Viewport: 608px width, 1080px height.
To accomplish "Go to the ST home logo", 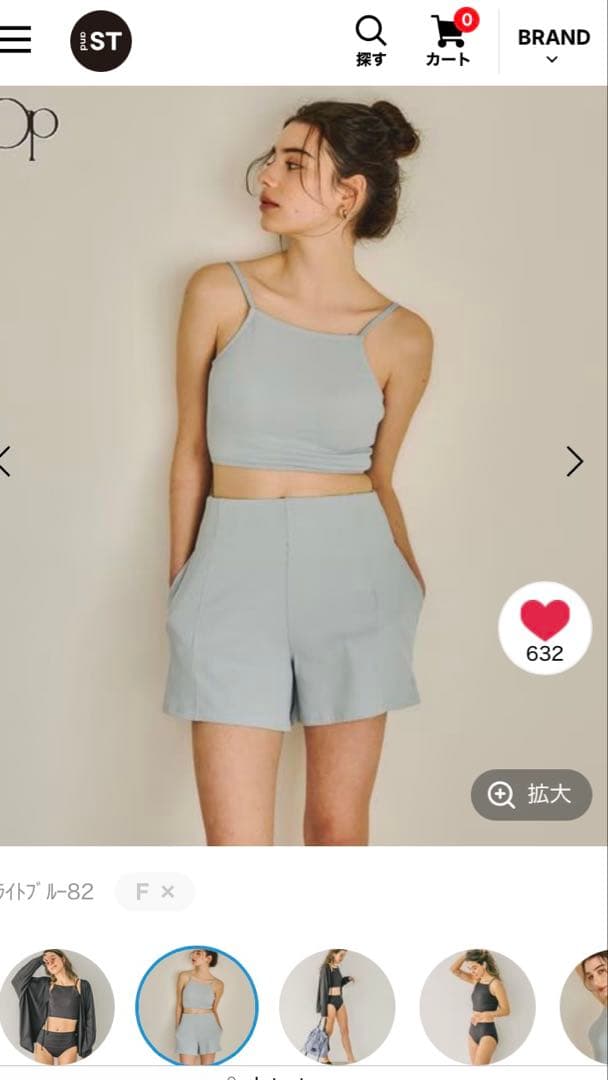I will tap(101, 41).
